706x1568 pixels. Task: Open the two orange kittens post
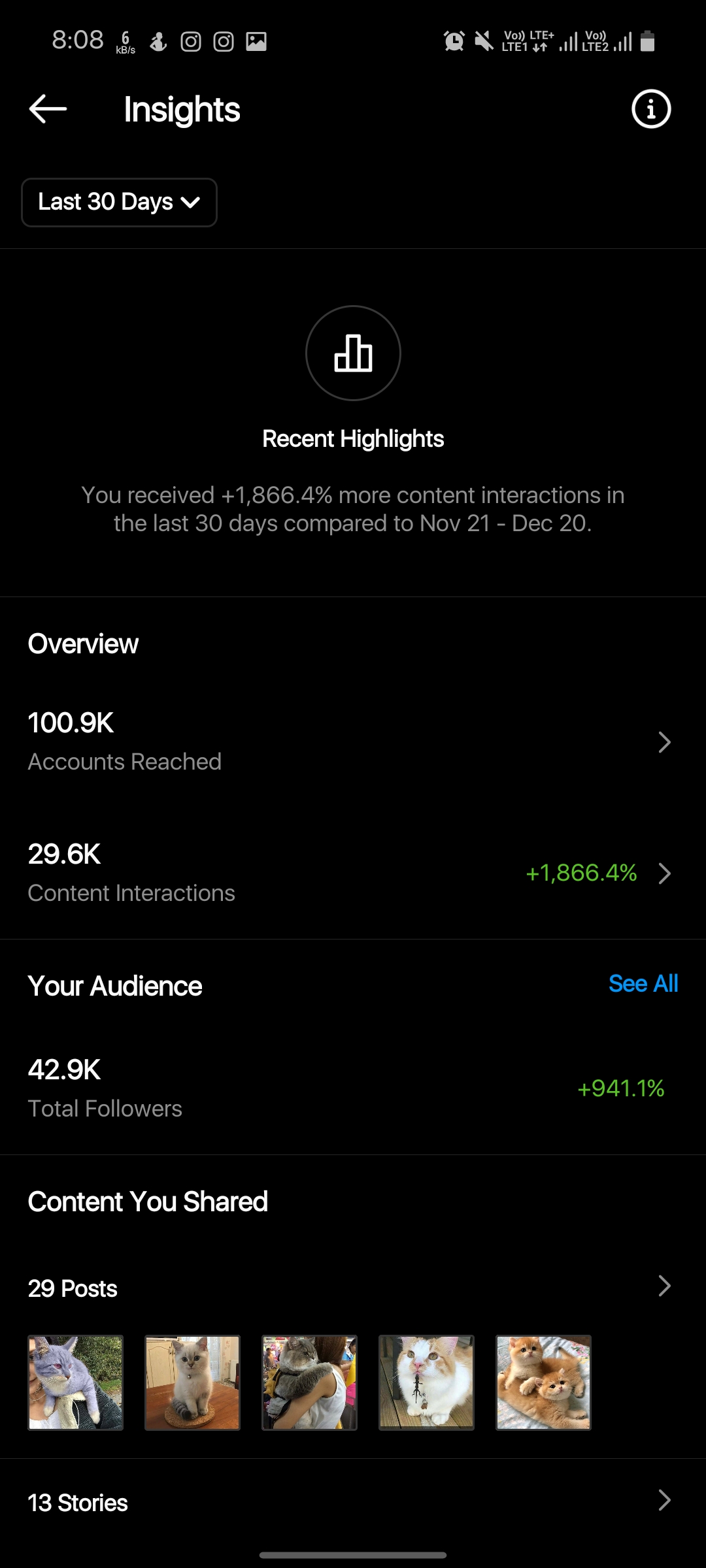(x=543, y=1383)
